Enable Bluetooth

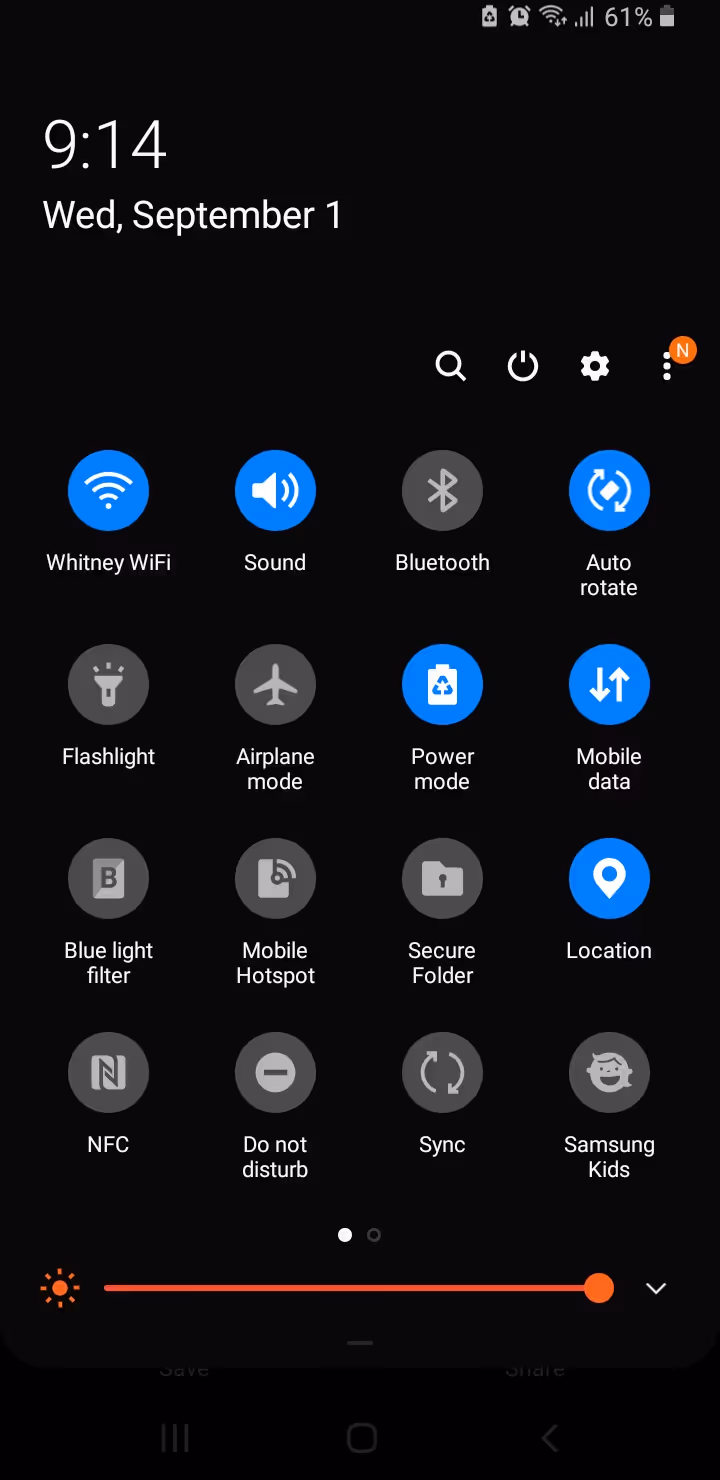pos(442,491)
